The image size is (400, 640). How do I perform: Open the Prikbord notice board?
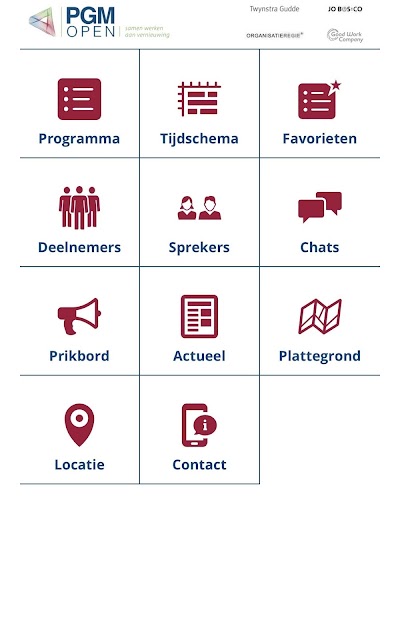coord(80,321)
